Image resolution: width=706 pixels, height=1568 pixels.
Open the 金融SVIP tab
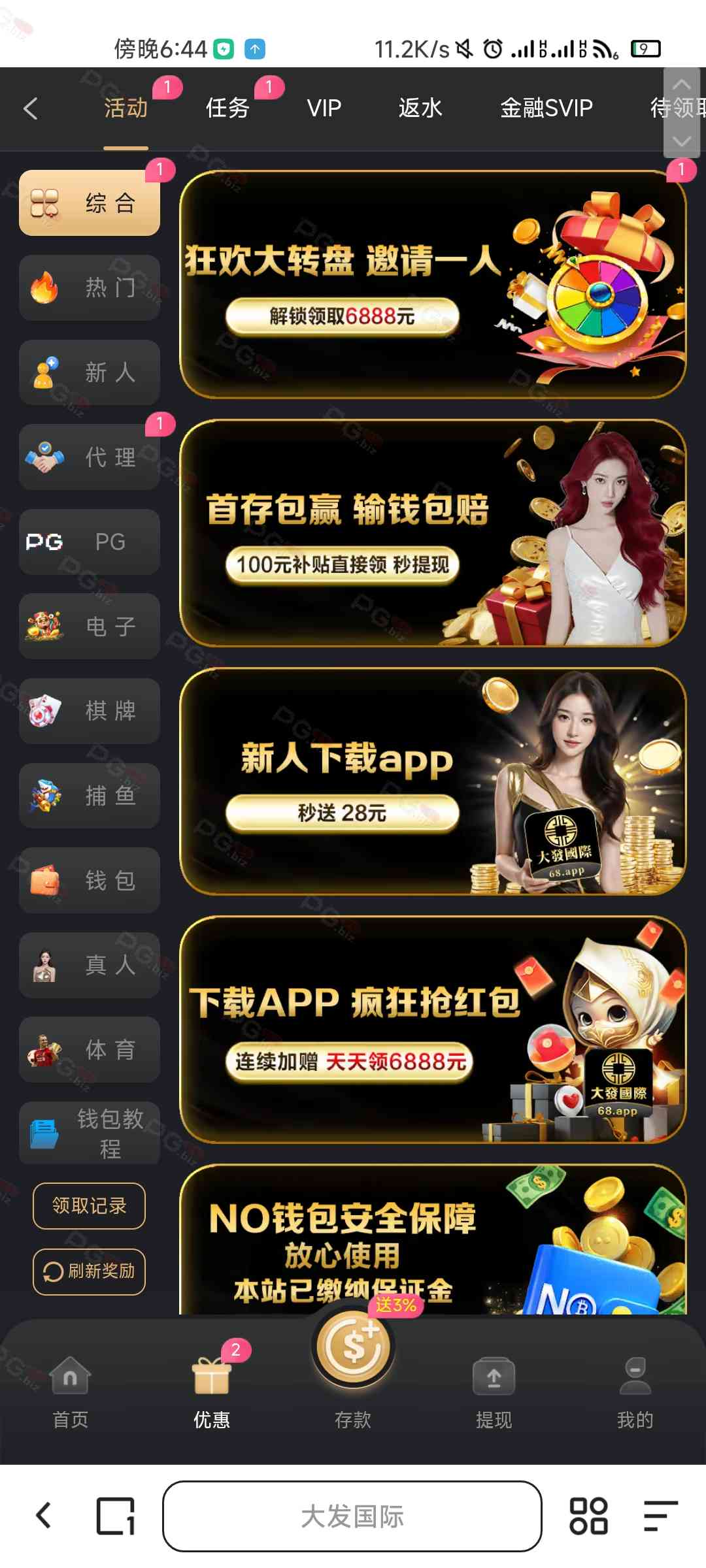pos(546,108)
